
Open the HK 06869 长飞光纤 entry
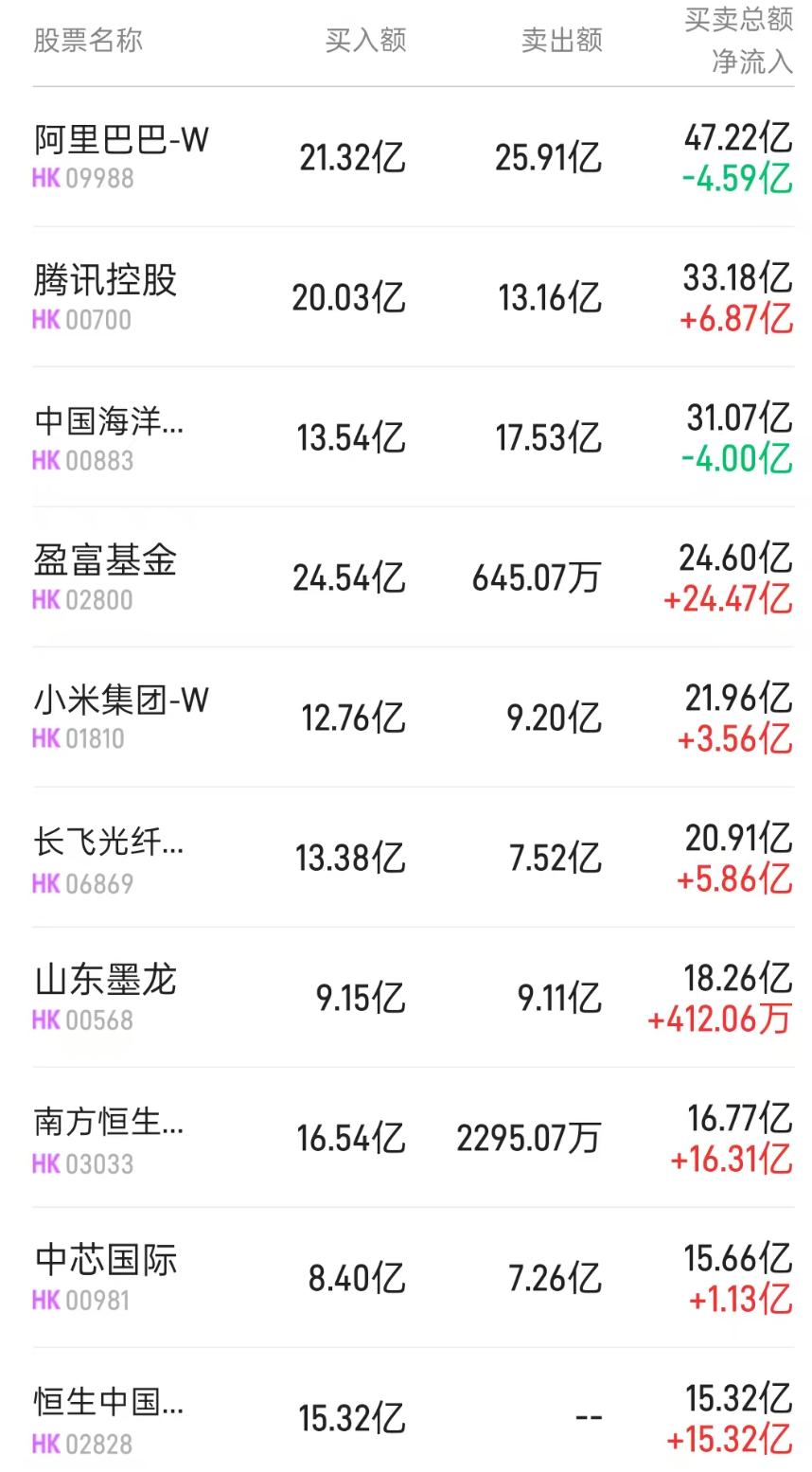tap(109, 858)
